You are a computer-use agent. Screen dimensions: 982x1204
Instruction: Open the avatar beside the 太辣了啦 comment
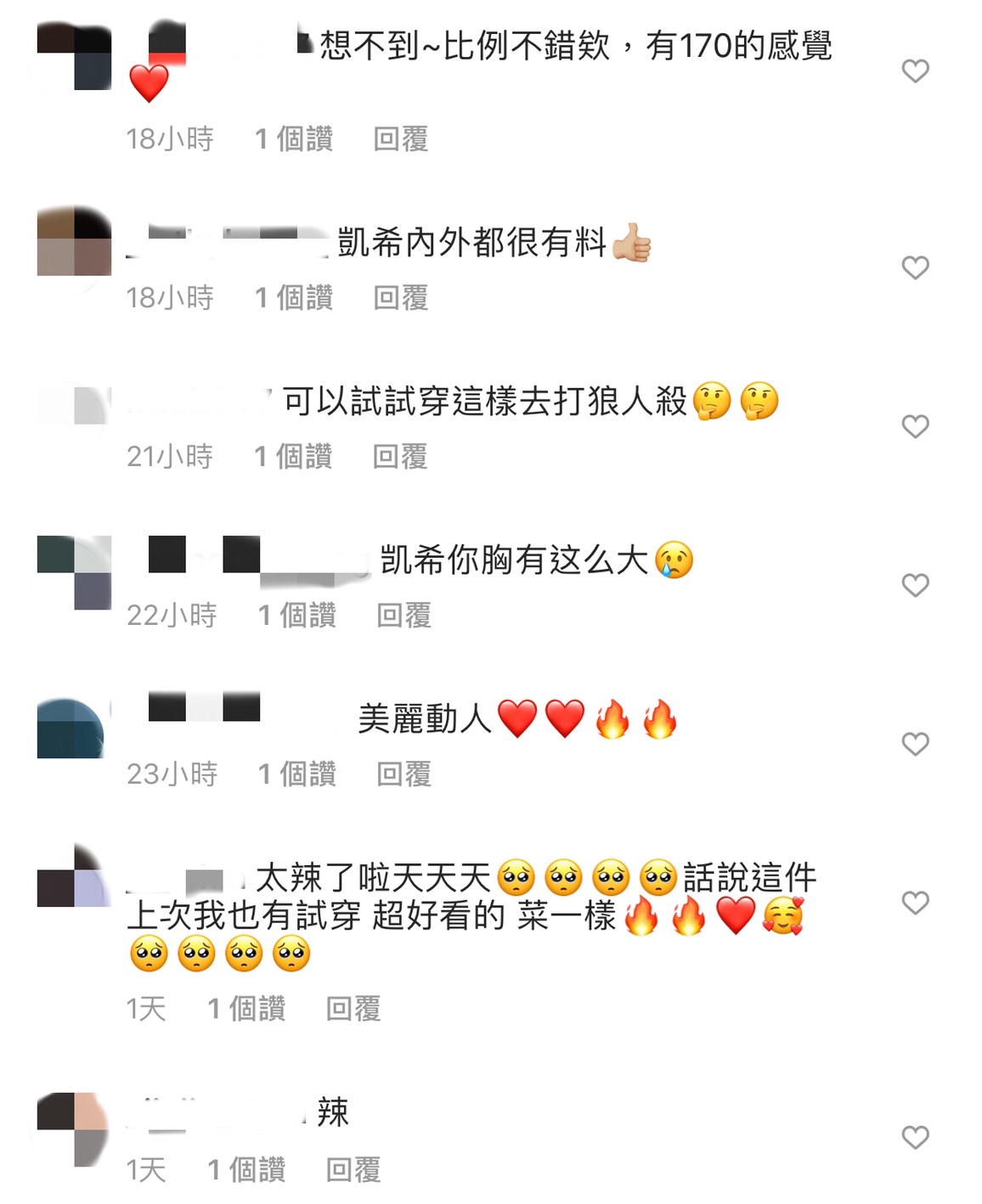pyautogui.click(x=75, y=877)
